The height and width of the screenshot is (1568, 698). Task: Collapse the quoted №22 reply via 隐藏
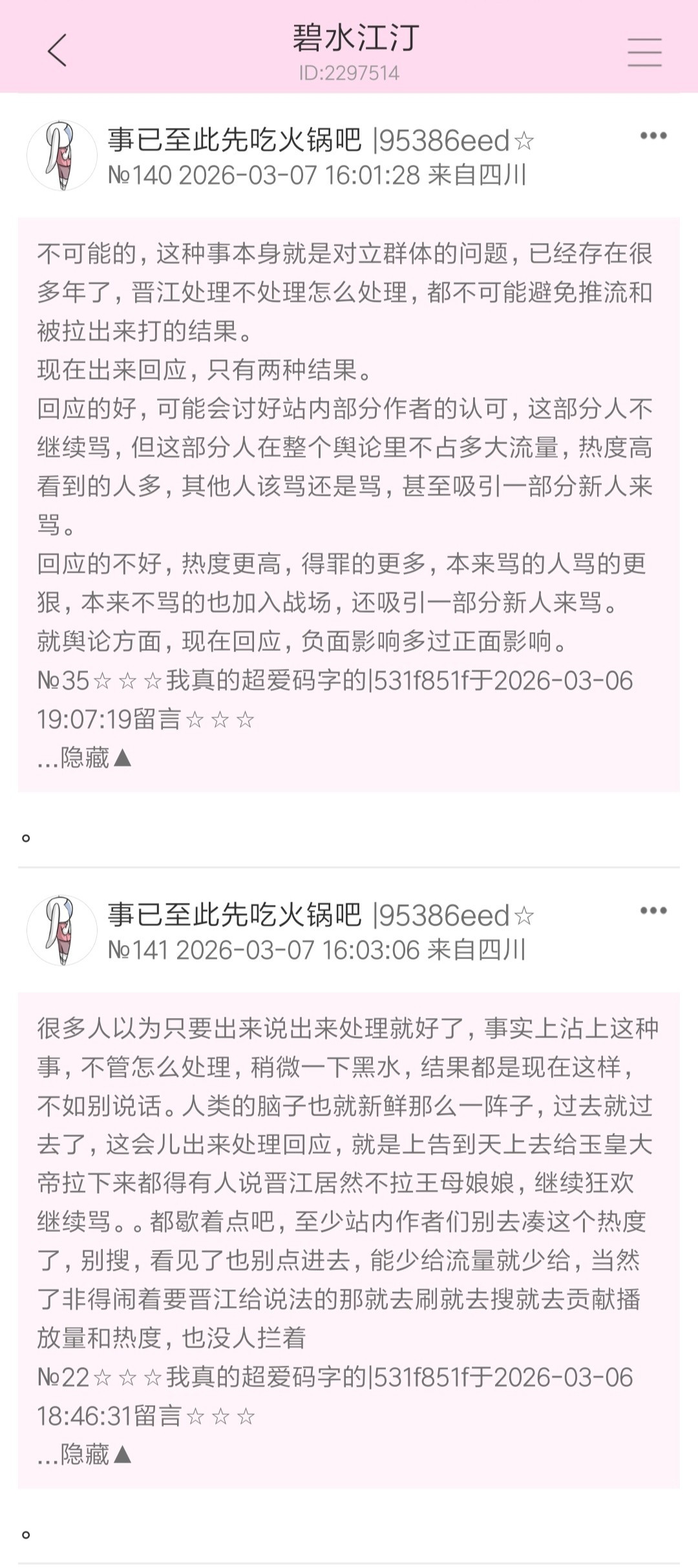85,1454
